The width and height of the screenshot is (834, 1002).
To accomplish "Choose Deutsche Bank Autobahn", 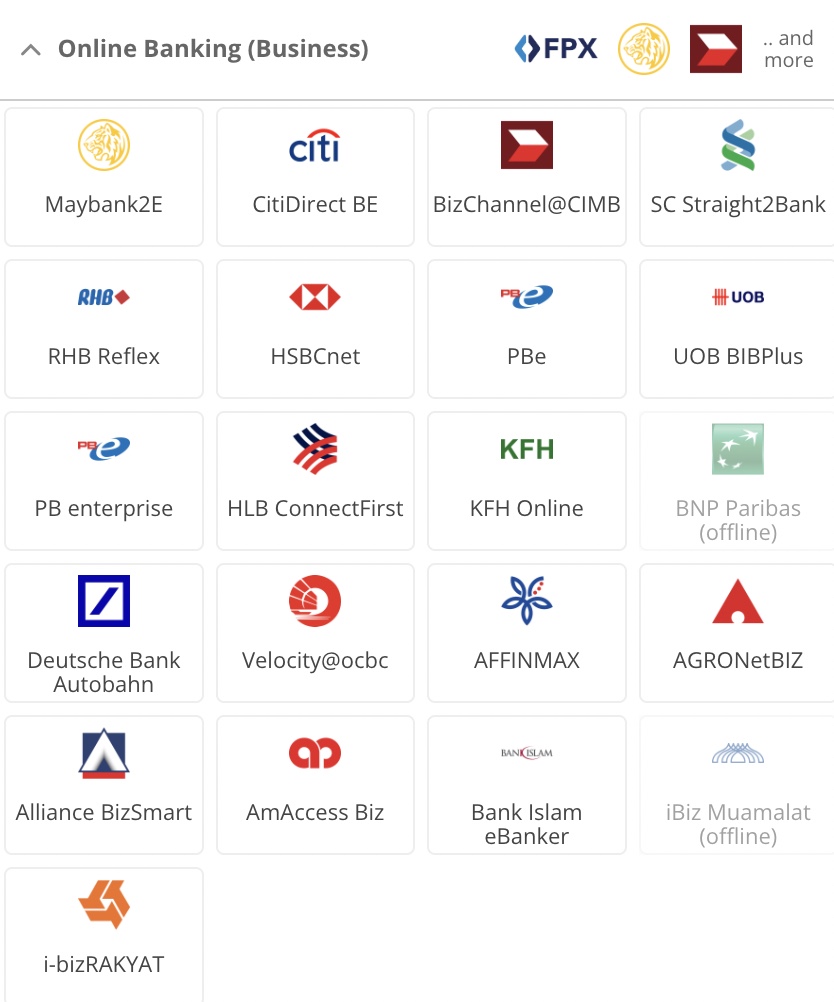I will pos(104,633).
